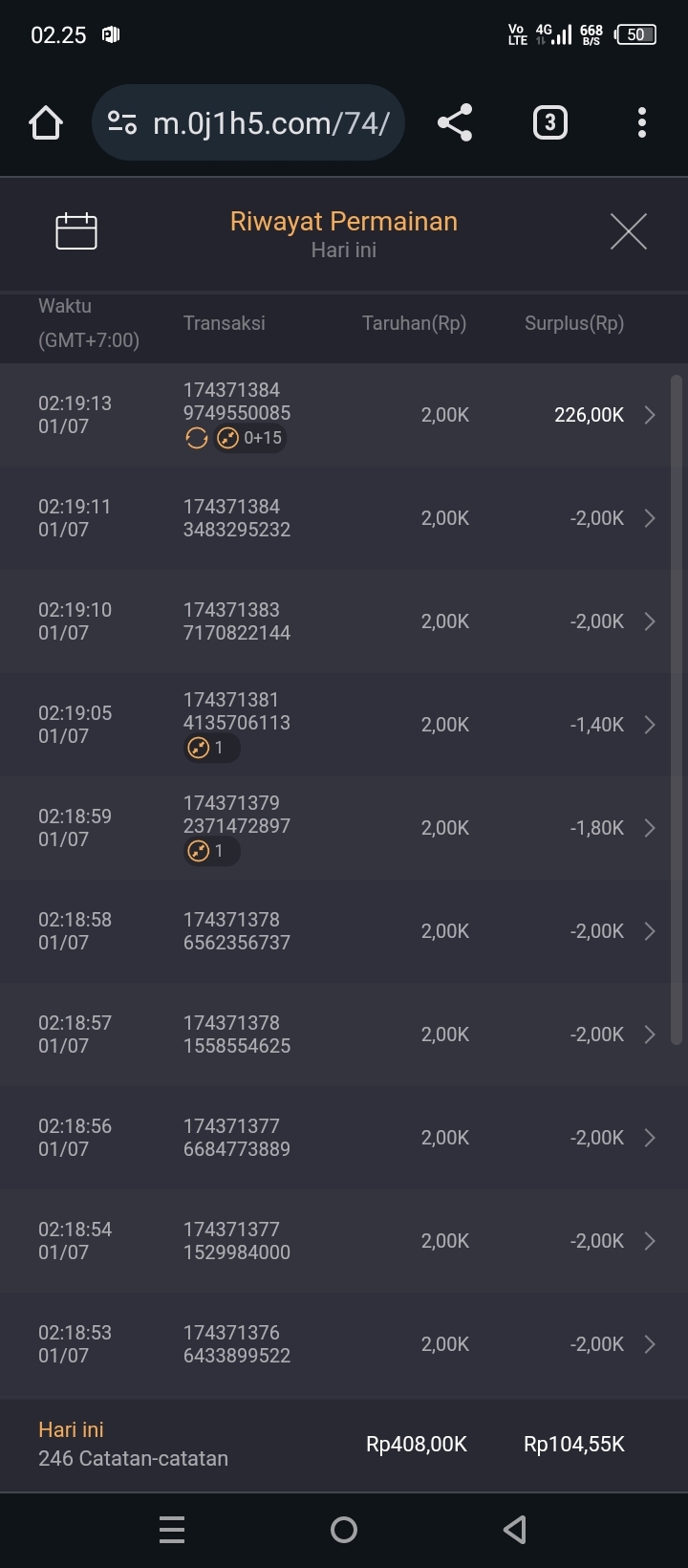The image size is (688, 1568).
Task: View details of the 02:19:11 transaction
Action: [344, 518]
